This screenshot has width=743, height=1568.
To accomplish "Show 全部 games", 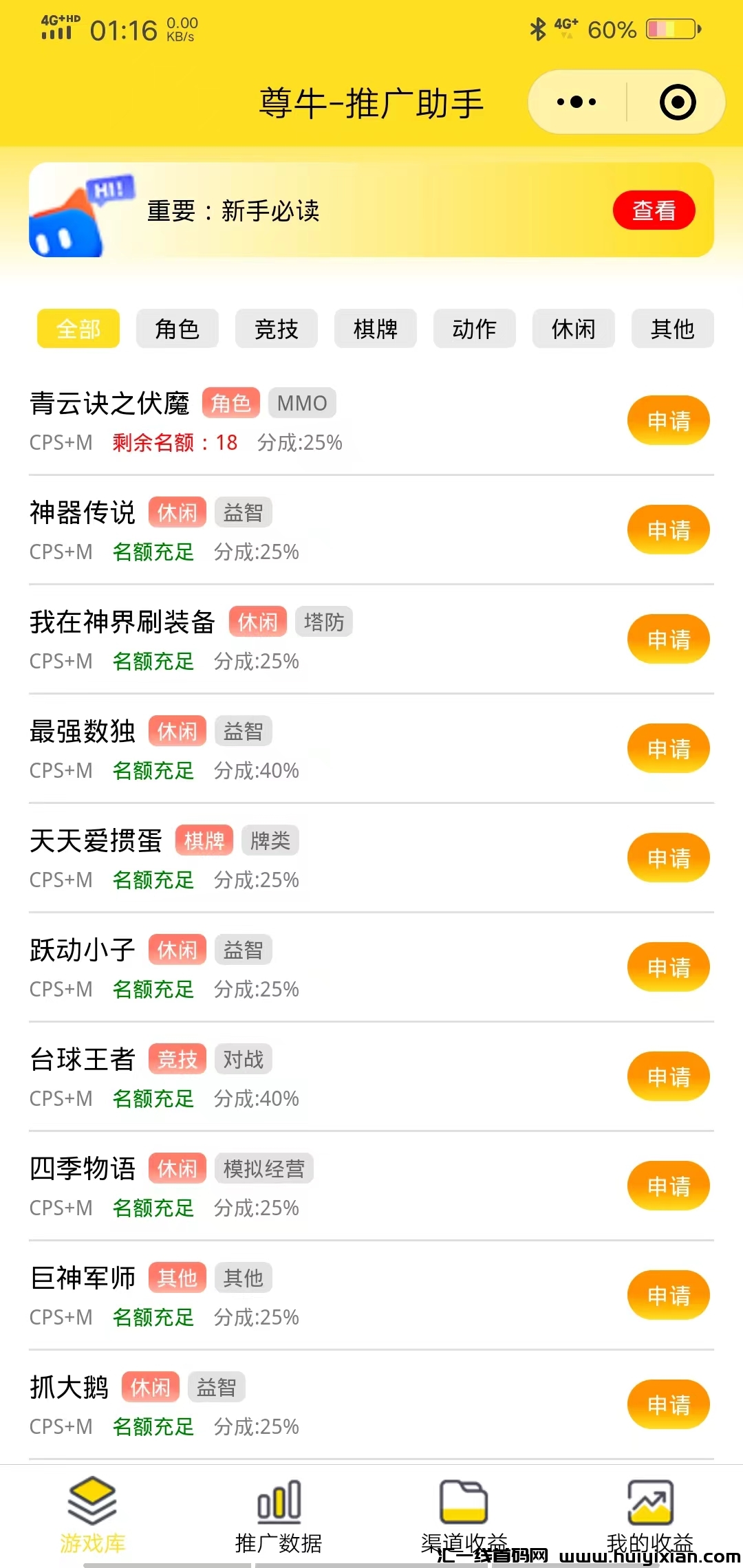I will 78,329.
